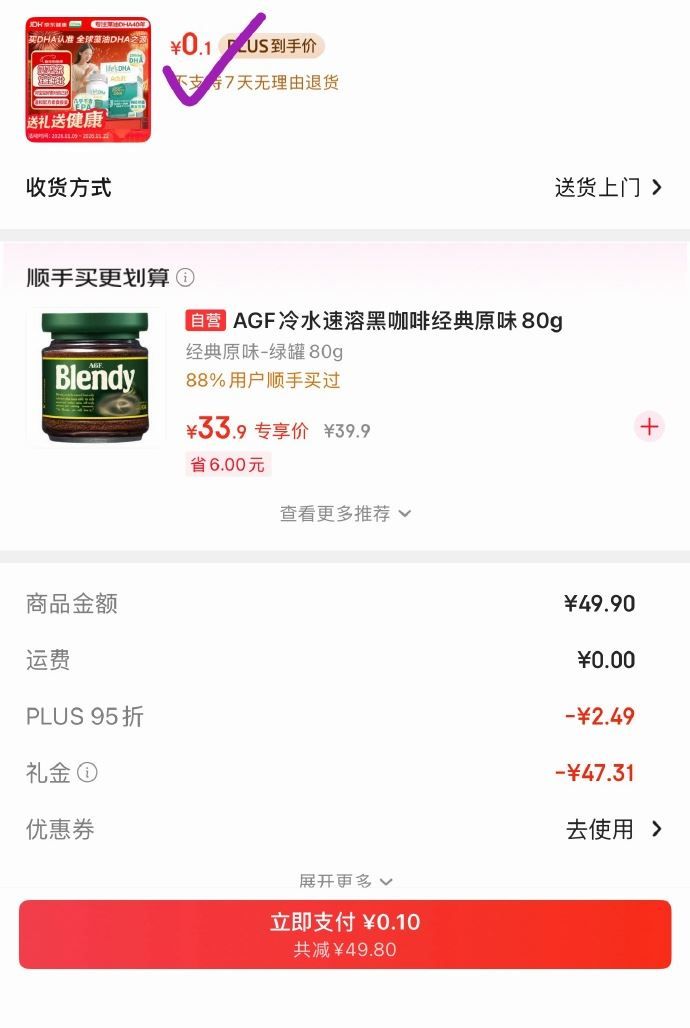Open 优惠券 去使用 coupon selection
Image resolution: width=690 pixels, height=1028 pixels.
pos(613,829)
